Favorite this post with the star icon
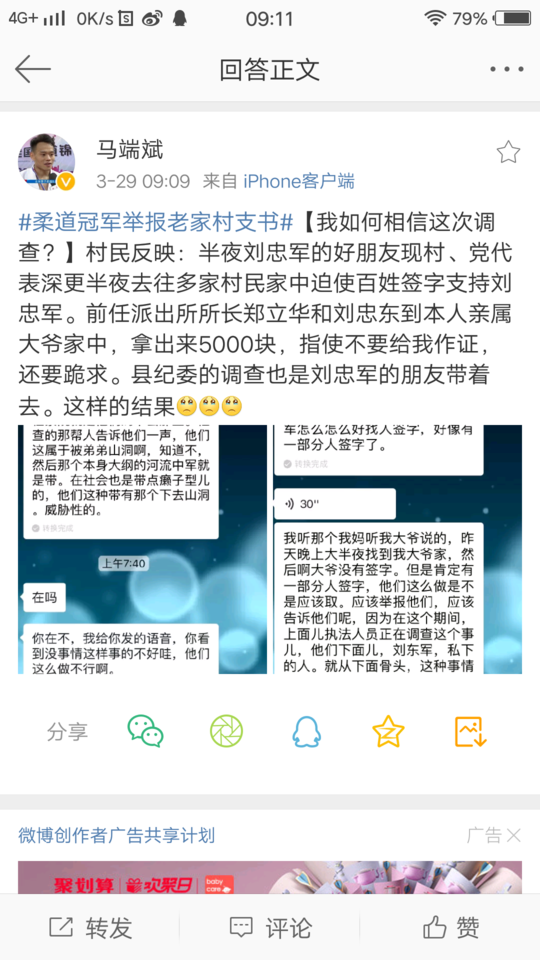 (x=508, y=152)
